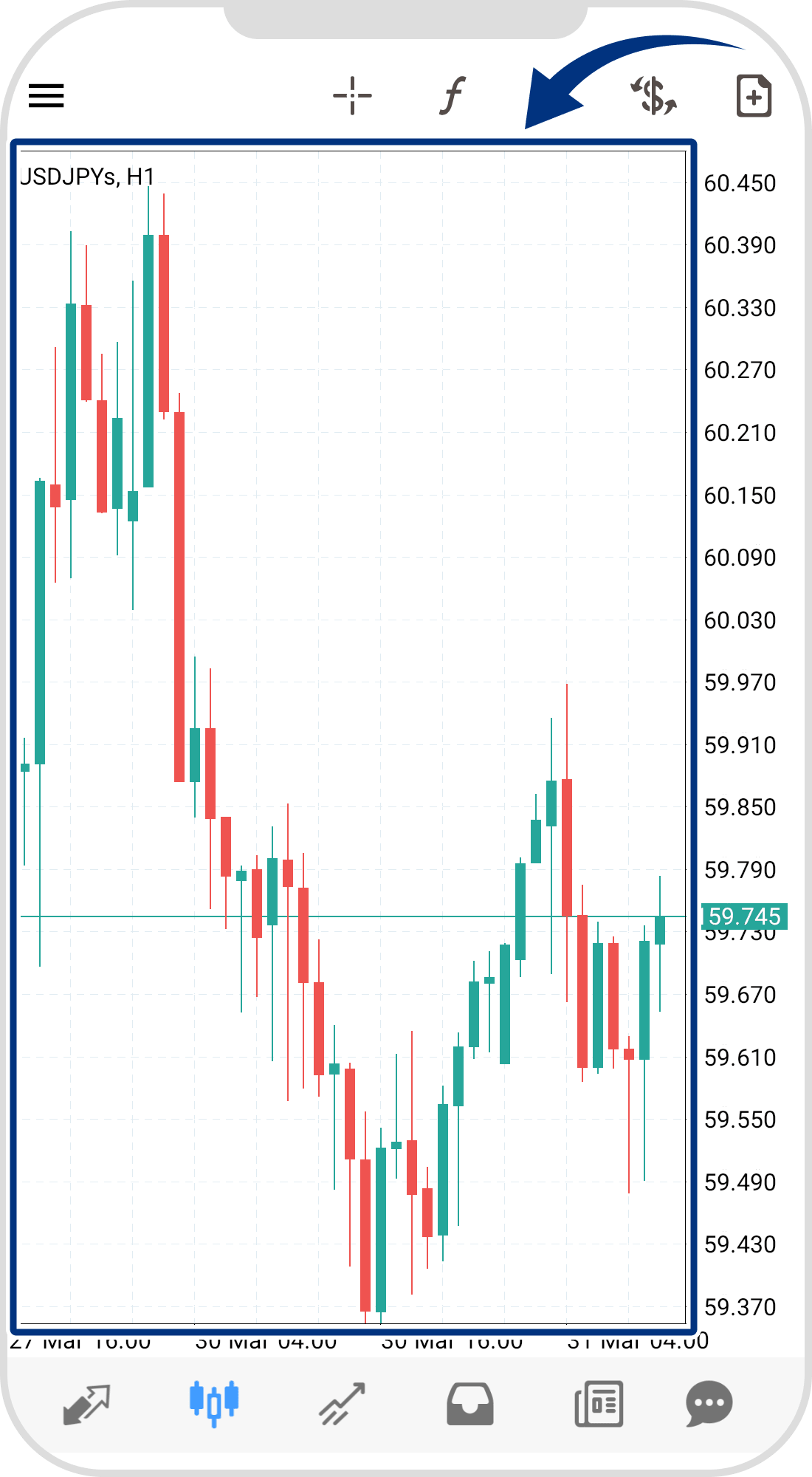Open the indicators function list
The width and height of the screenshot is (812, 1477).
click(453, 96)
